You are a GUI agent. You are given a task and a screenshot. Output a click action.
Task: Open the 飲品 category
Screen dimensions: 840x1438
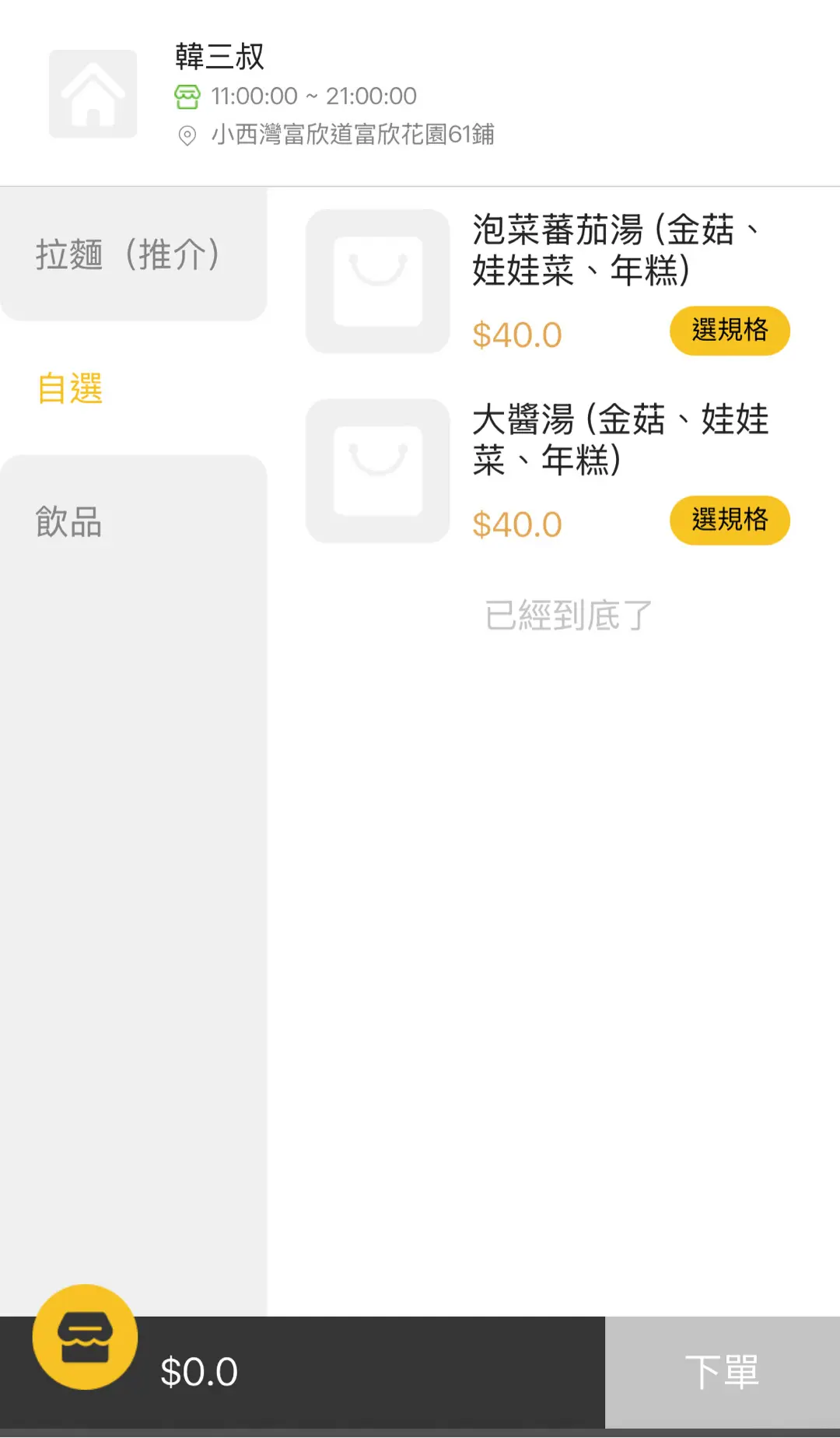(132, 521)
